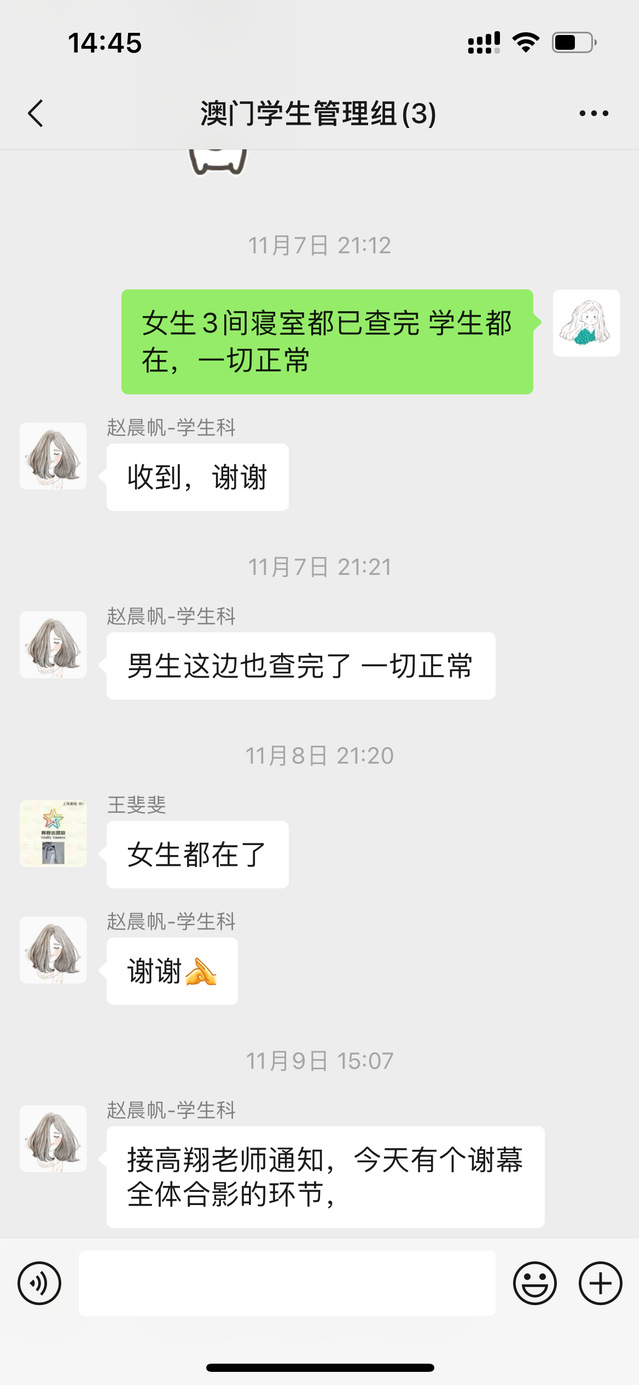View 王斐斐's profile via her avatar
Screen dimensions: 639x1385
coord(53,833)
